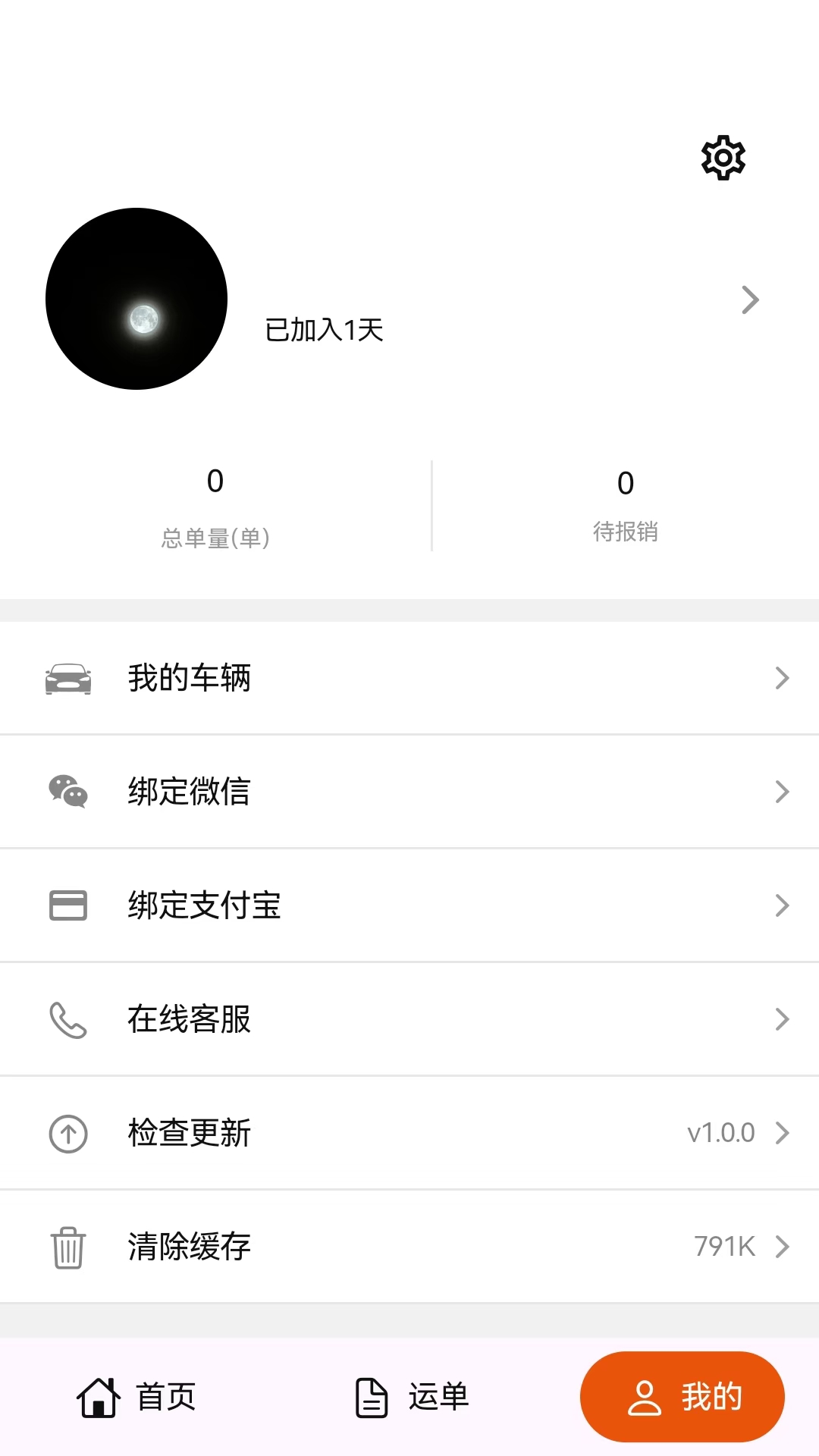
Task: Click the upload arrow icon for 检查更新
Action: pyautogui.click(x=68, y=1132)
